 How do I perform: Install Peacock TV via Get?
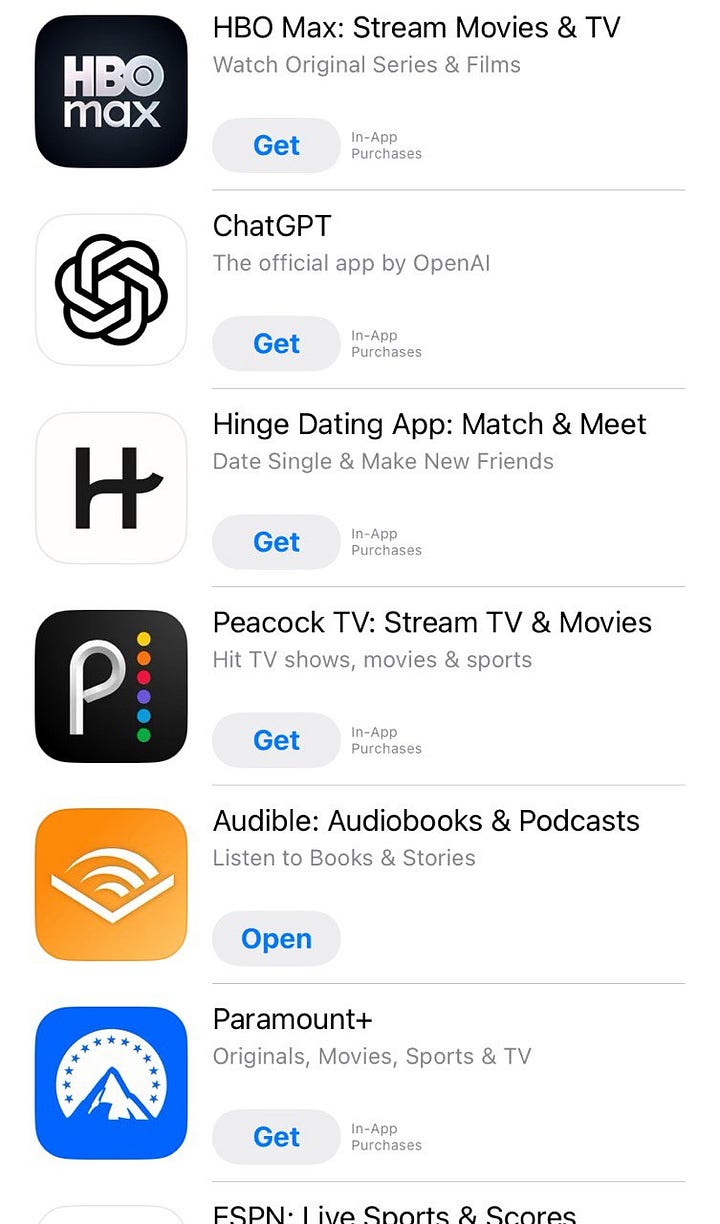coord(276,740)
